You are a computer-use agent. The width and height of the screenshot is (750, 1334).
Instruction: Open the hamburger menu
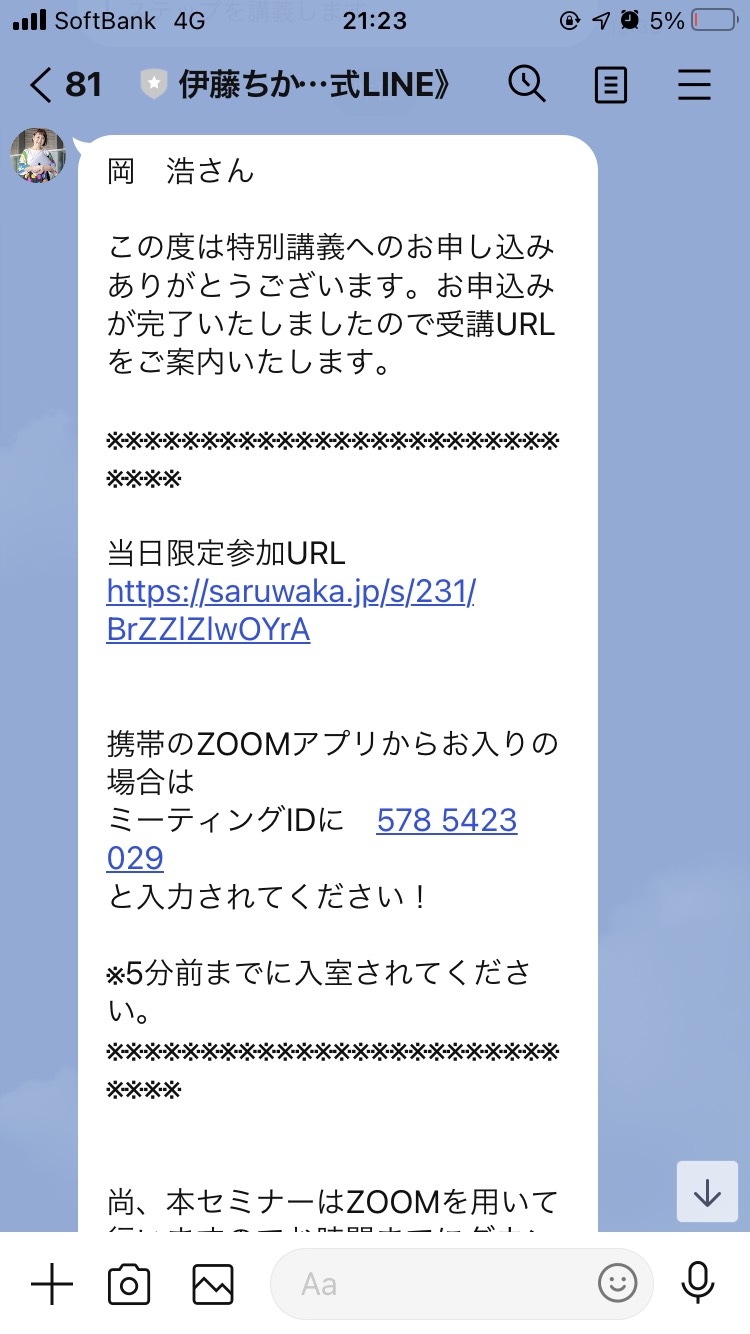(694, 85)
